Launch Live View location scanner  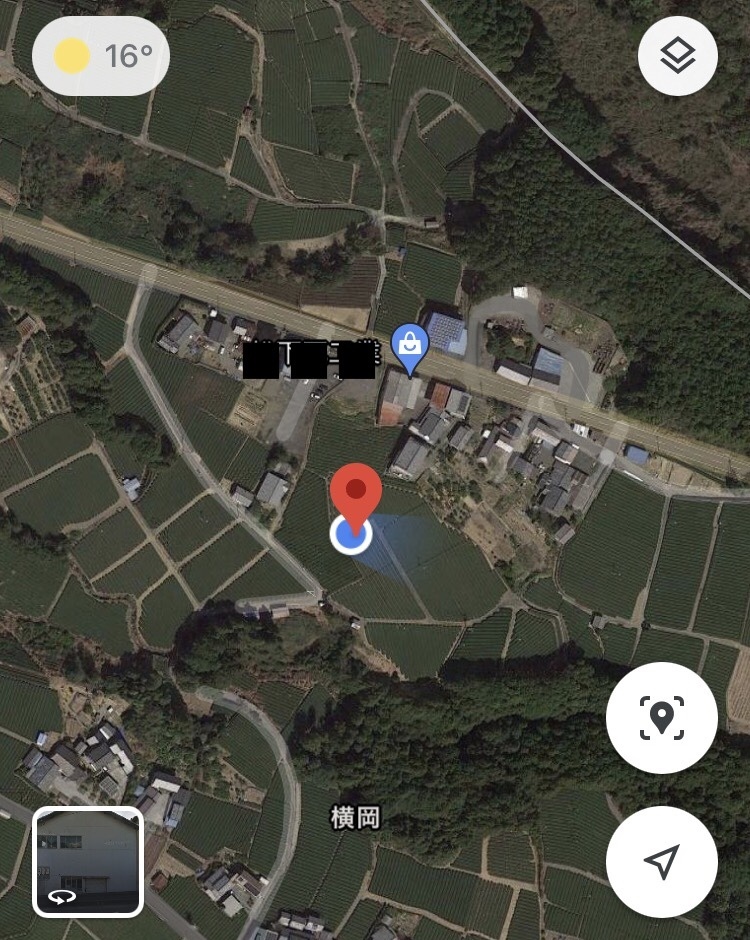pyautogui.click(x=661, y=717)
